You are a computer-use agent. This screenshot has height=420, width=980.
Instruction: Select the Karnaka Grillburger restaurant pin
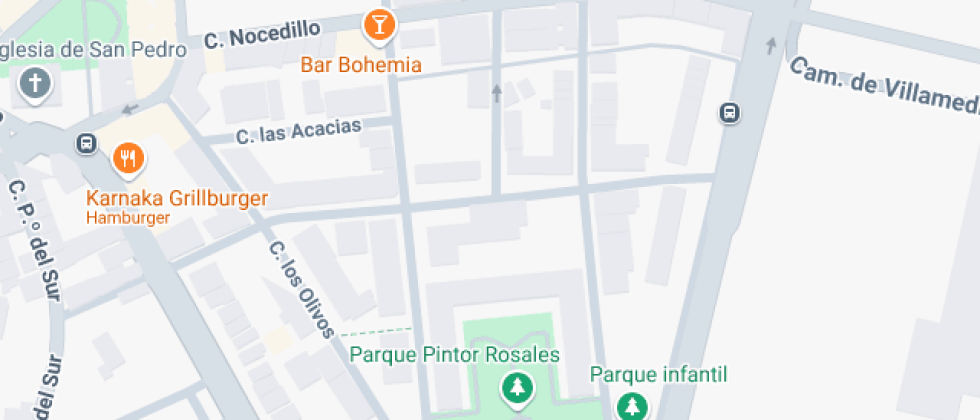(x=129, y=159)
